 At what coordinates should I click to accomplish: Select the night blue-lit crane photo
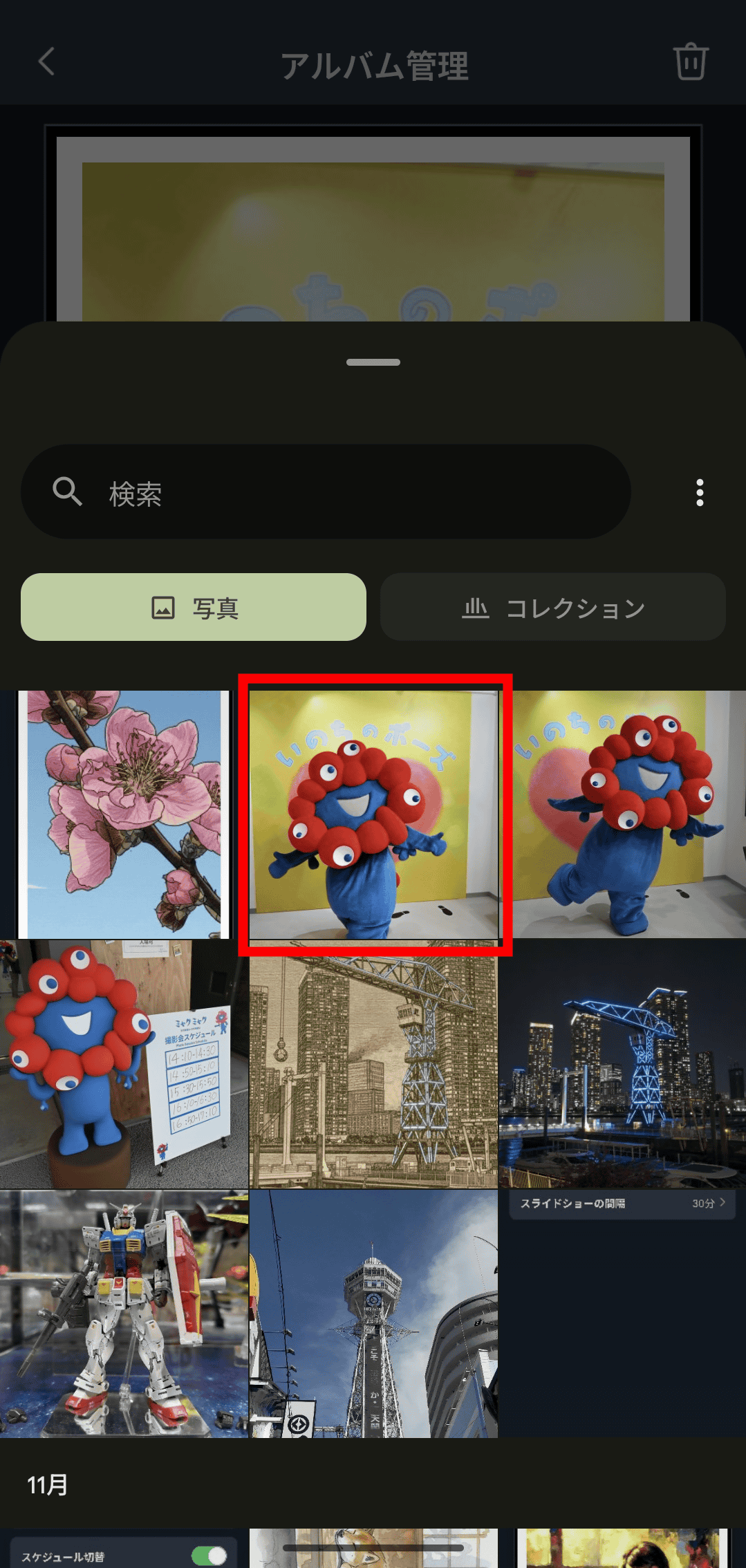click(622, 1063)
